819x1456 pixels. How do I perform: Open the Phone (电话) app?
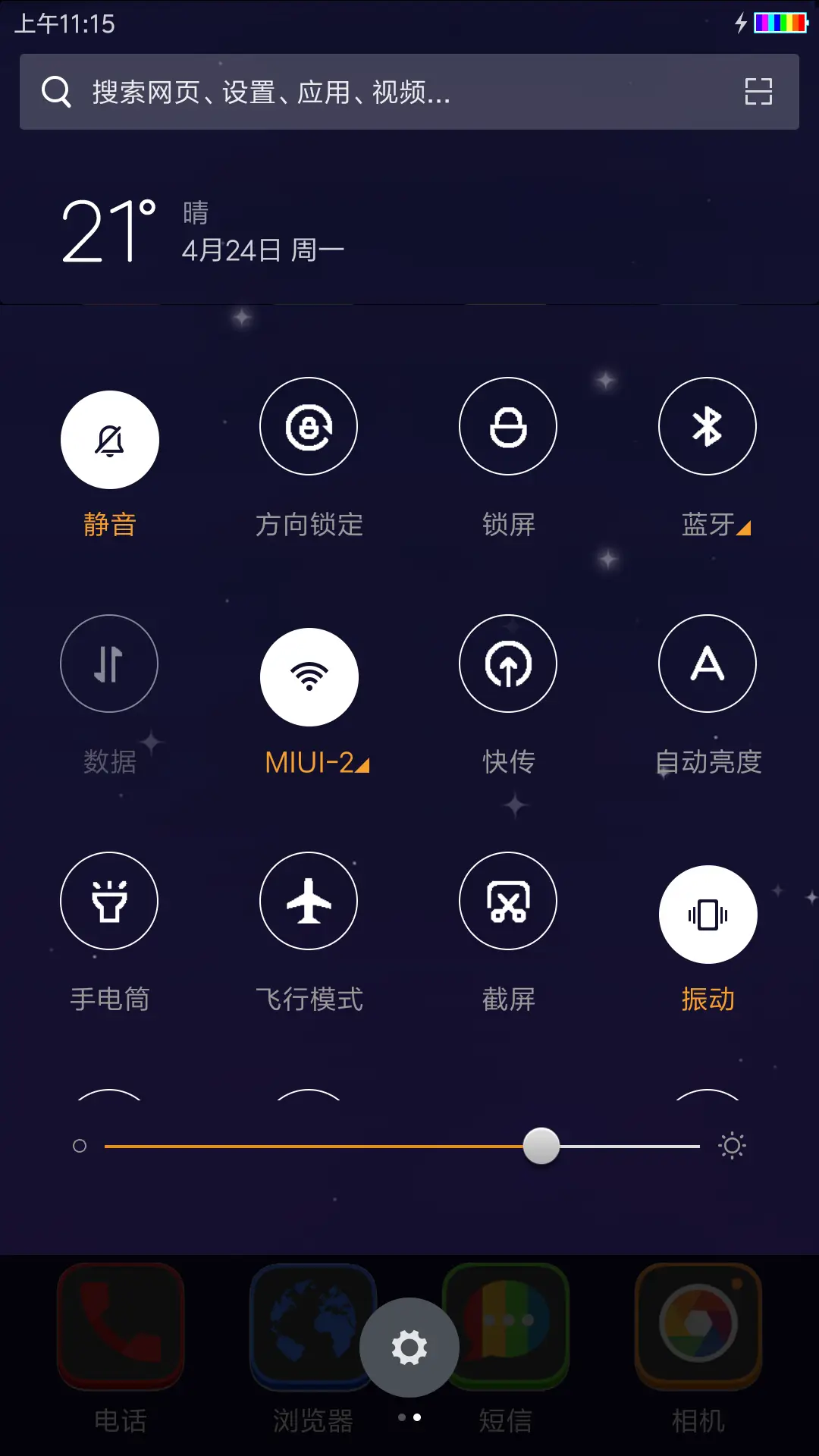(120, 1327)
